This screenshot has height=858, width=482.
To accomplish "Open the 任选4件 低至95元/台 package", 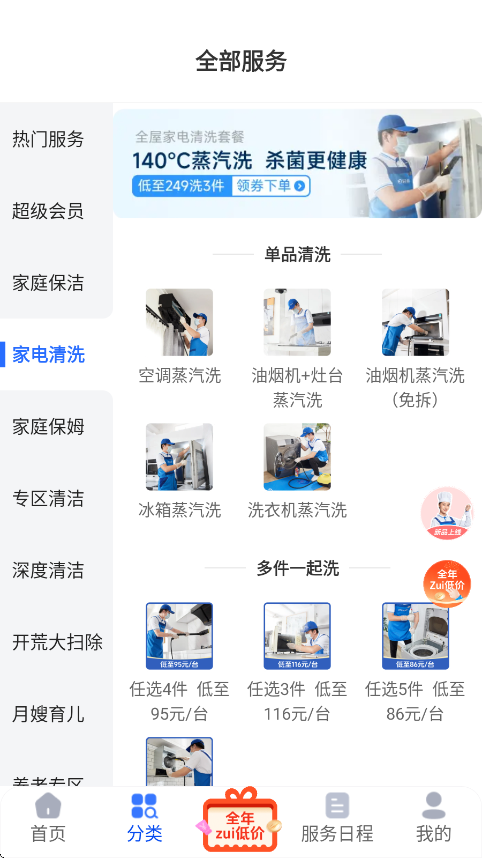I will 179,663.
